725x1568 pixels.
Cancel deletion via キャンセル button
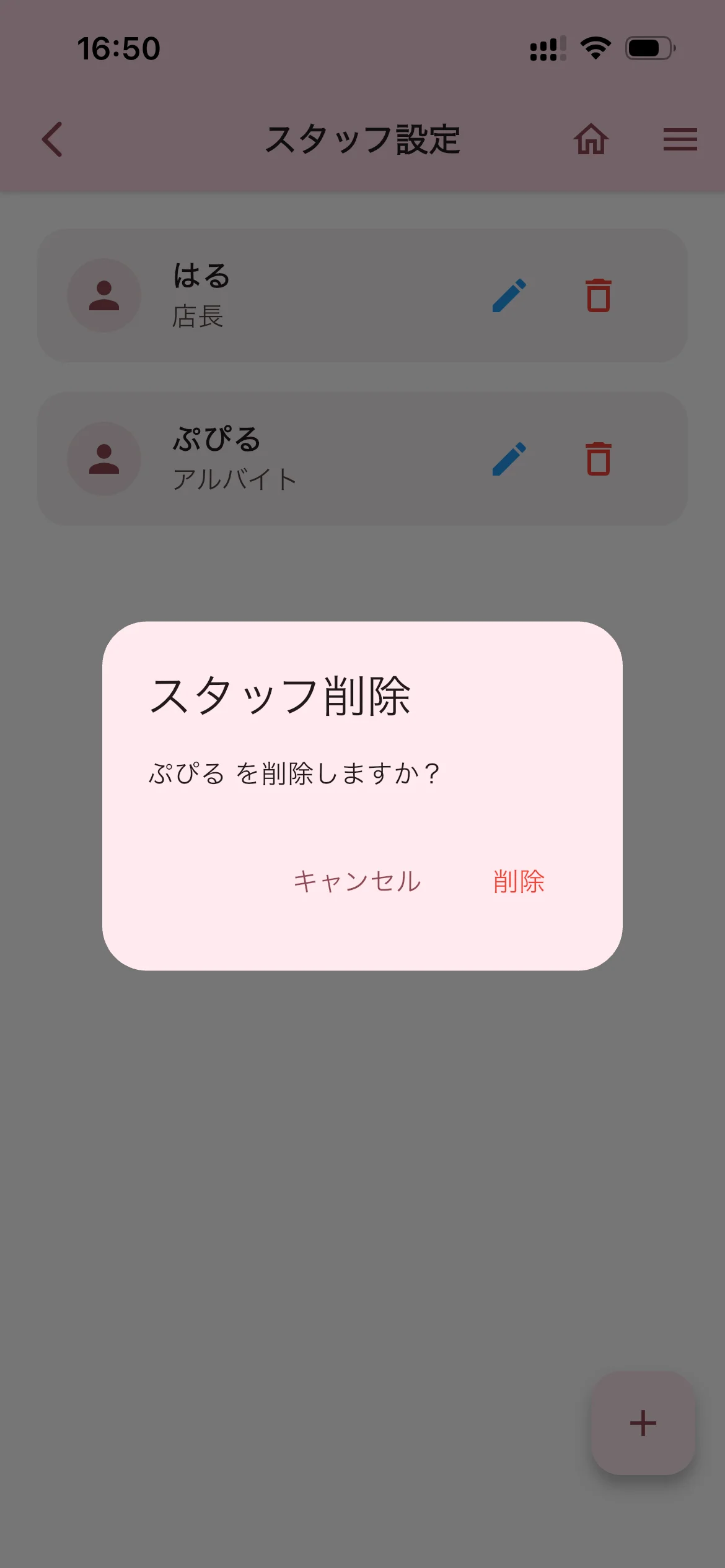[x=357, y=881]
